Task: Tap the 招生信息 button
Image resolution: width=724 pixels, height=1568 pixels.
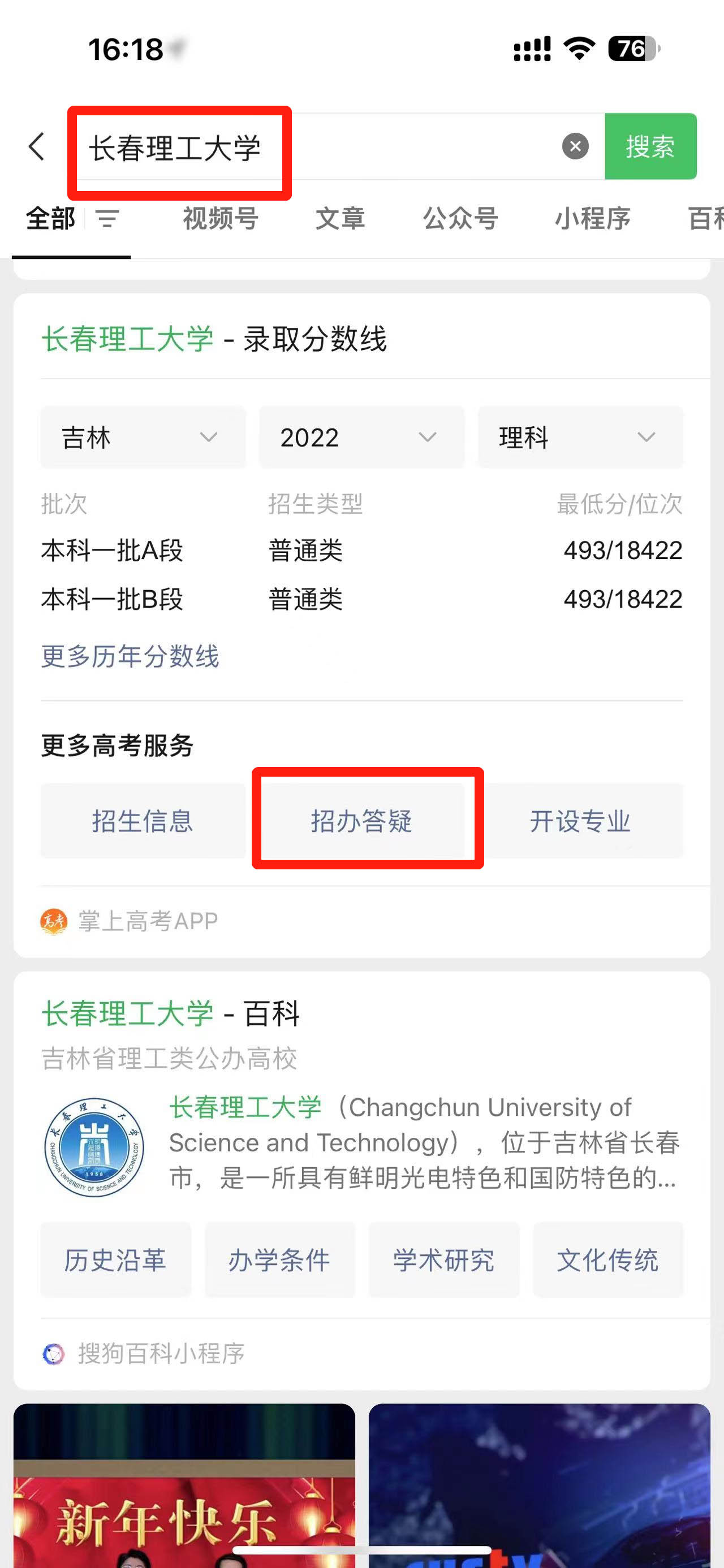Action: 143,821
